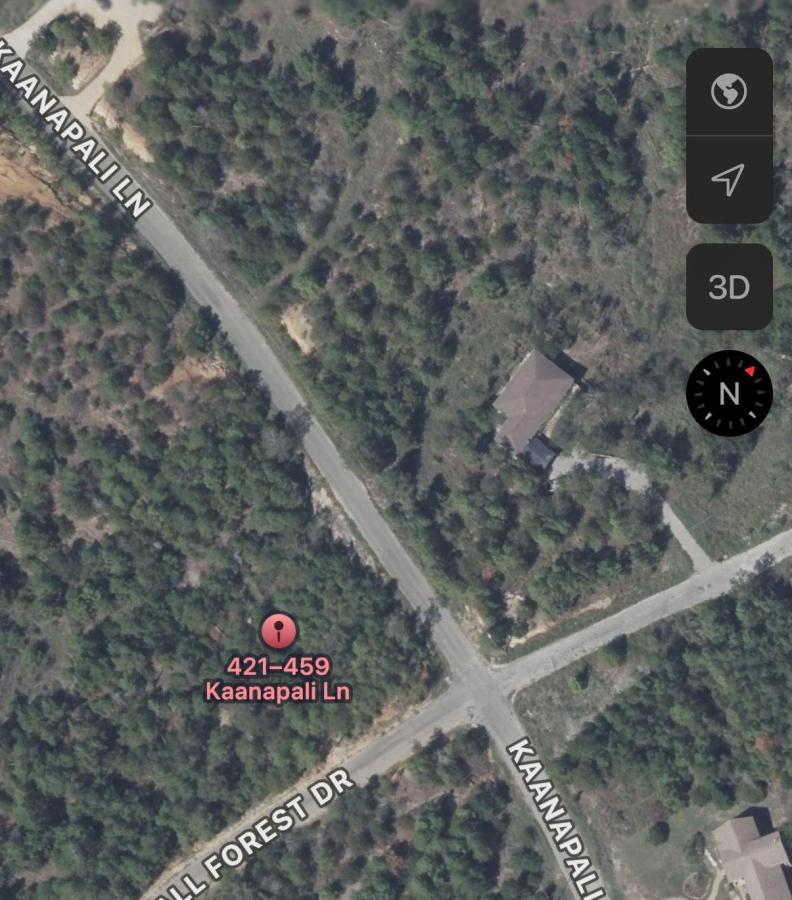
Task: Click the 3D button
Action: click(x=729, y=286)
